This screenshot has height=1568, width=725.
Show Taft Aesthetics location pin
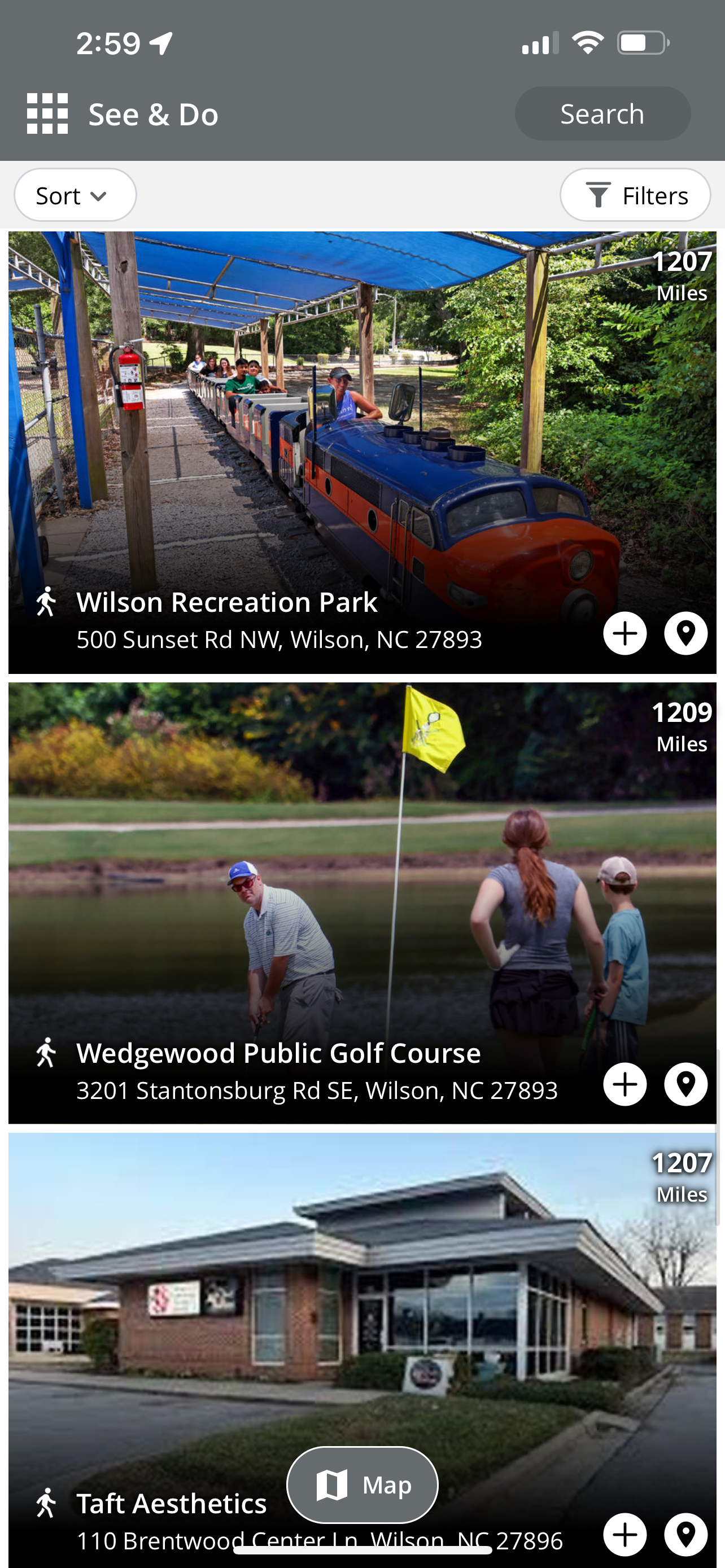coord(685,1535)
